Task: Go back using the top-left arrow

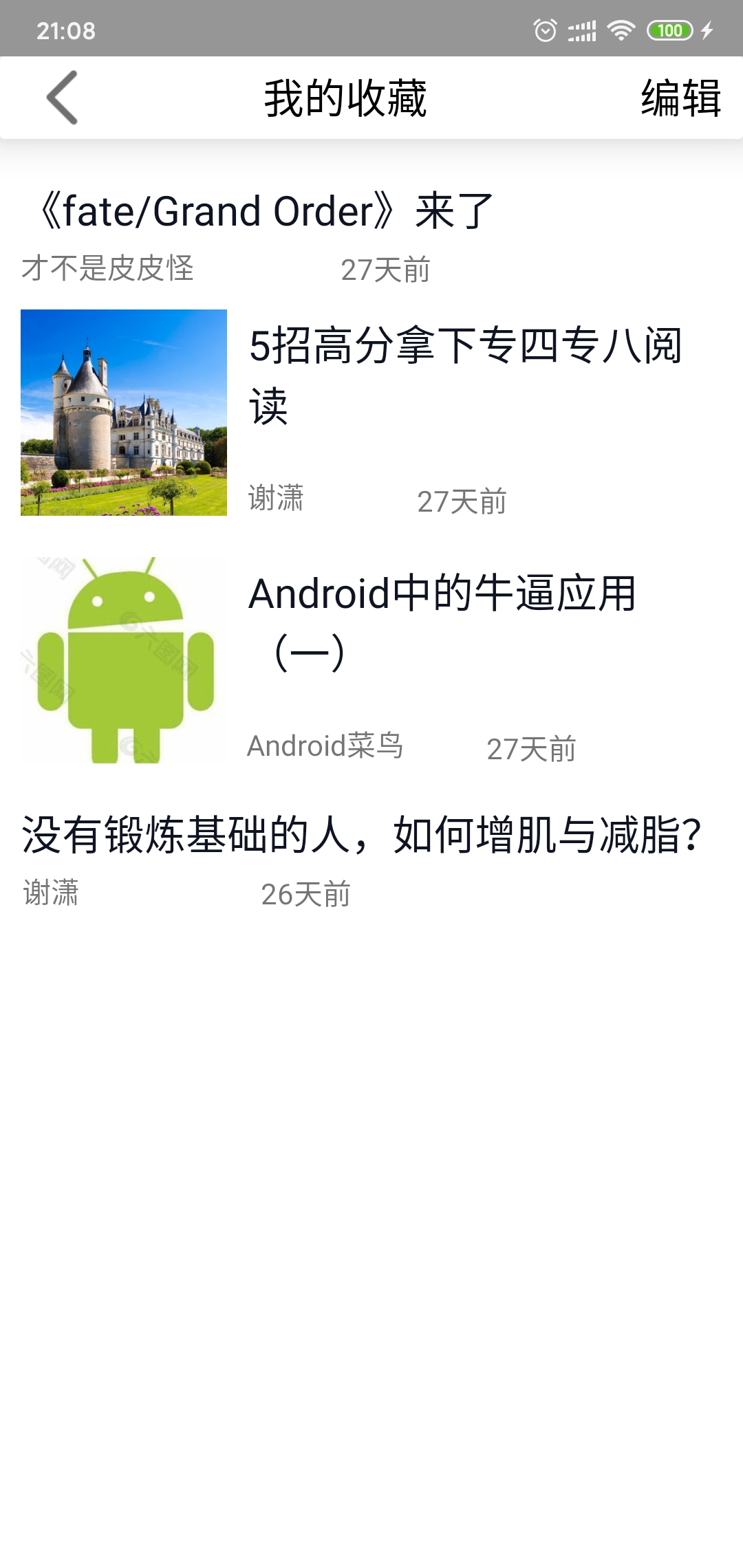Action: coord(62,98)
